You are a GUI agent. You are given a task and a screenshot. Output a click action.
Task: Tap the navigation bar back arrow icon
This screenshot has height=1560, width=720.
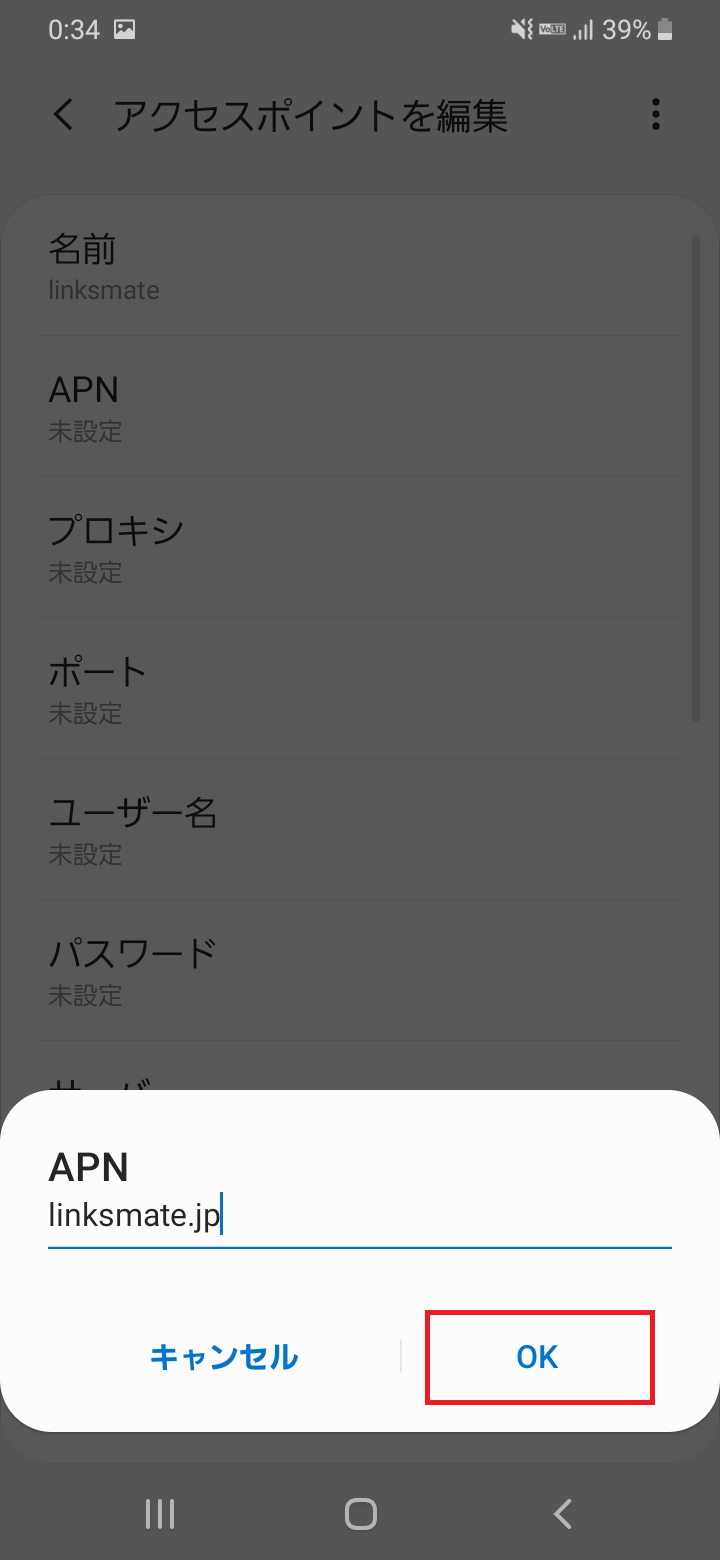pos(561,1513)
